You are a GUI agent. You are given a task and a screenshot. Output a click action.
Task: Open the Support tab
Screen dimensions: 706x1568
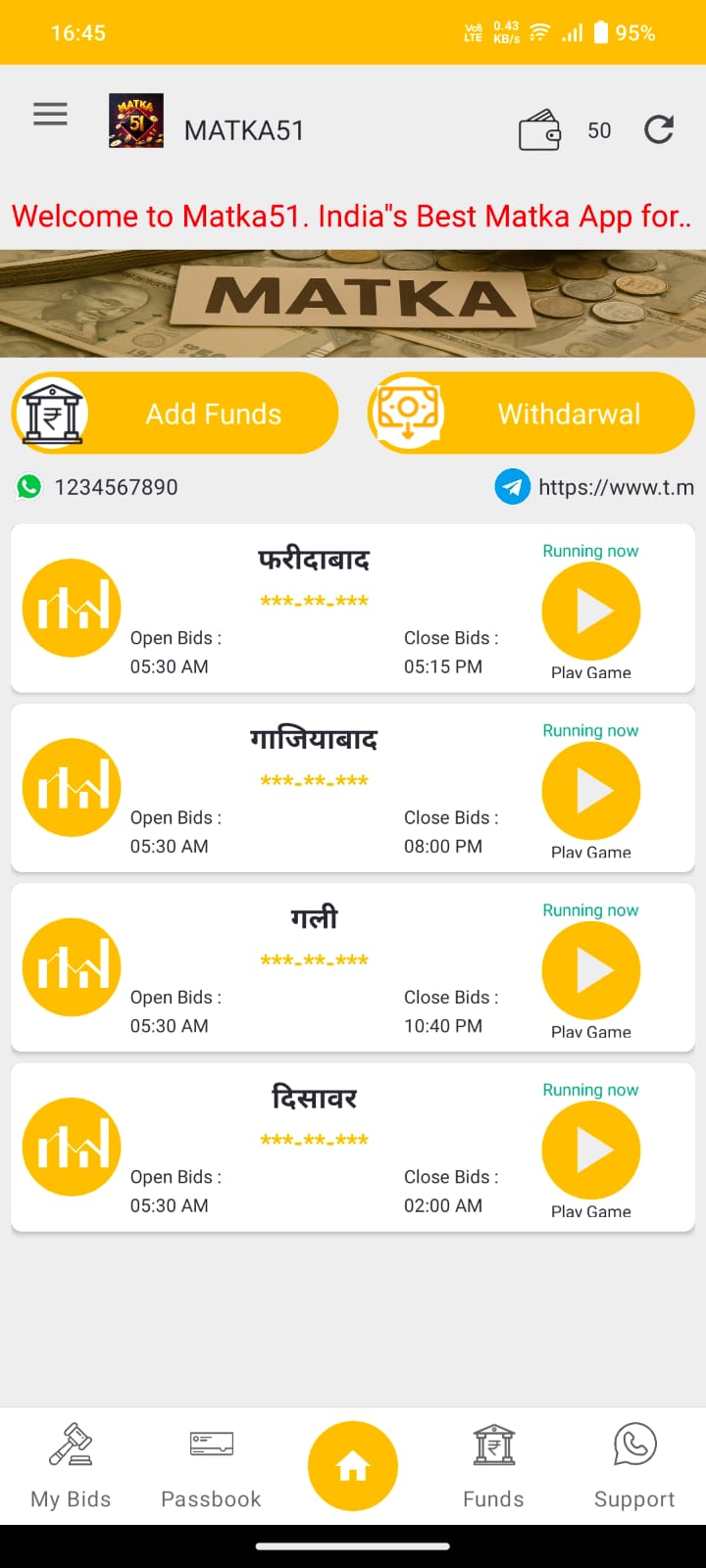634,1466
